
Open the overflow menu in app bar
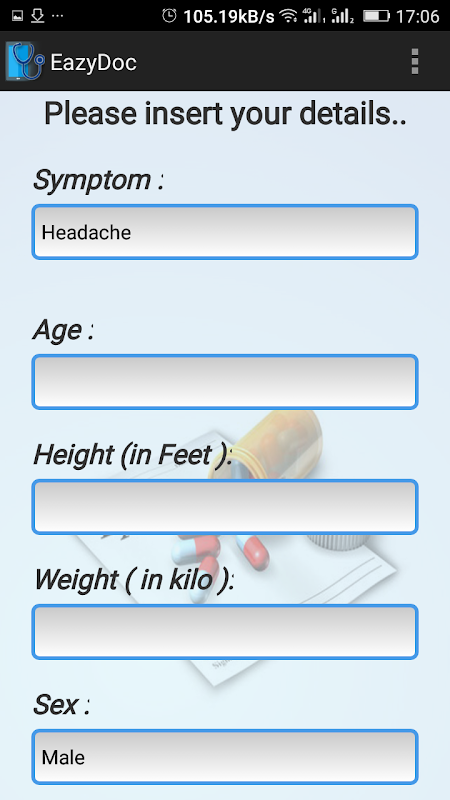(415, 62)
